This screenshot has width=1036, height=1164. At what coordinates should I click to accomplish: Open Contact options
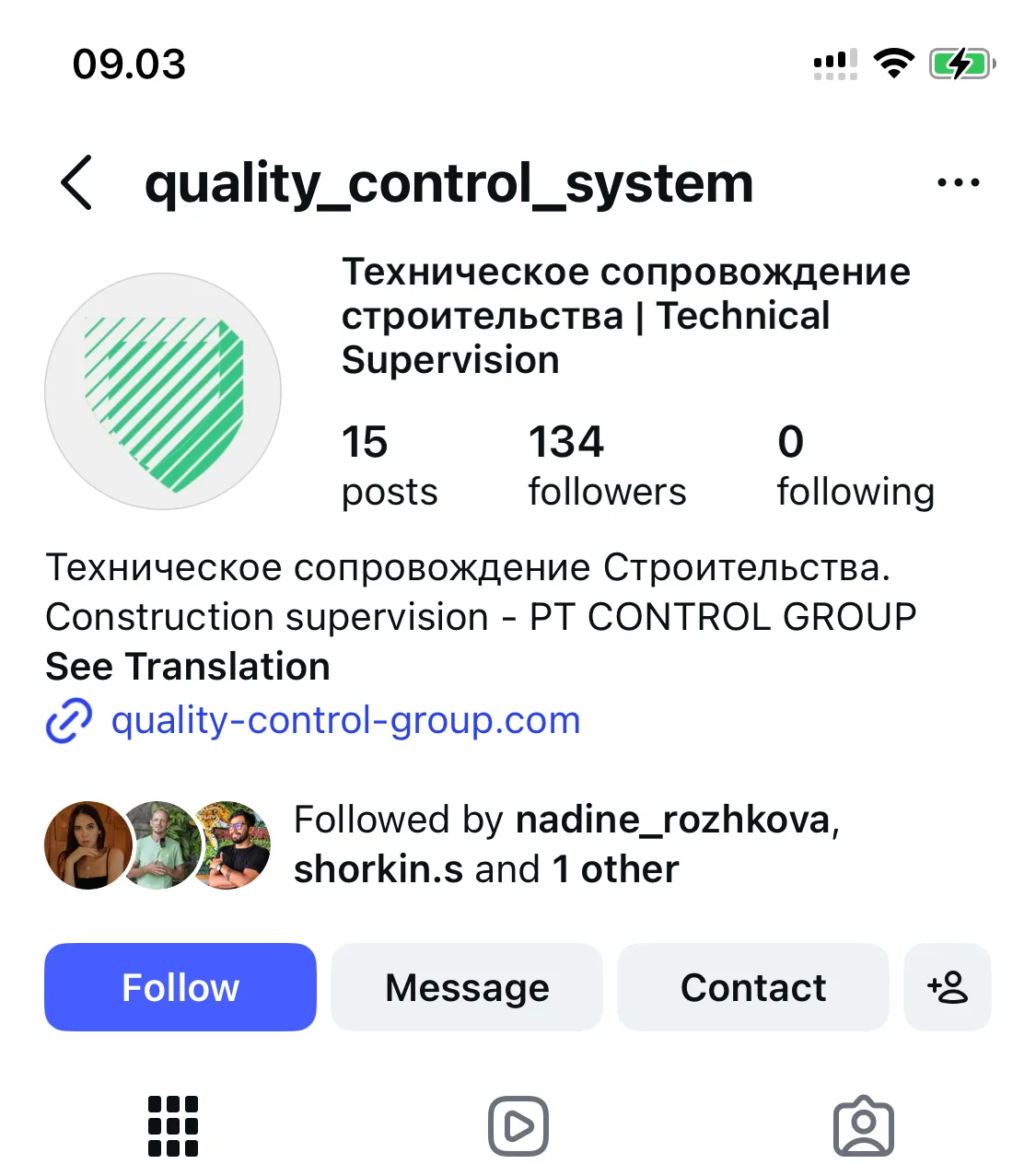[753, 987]
